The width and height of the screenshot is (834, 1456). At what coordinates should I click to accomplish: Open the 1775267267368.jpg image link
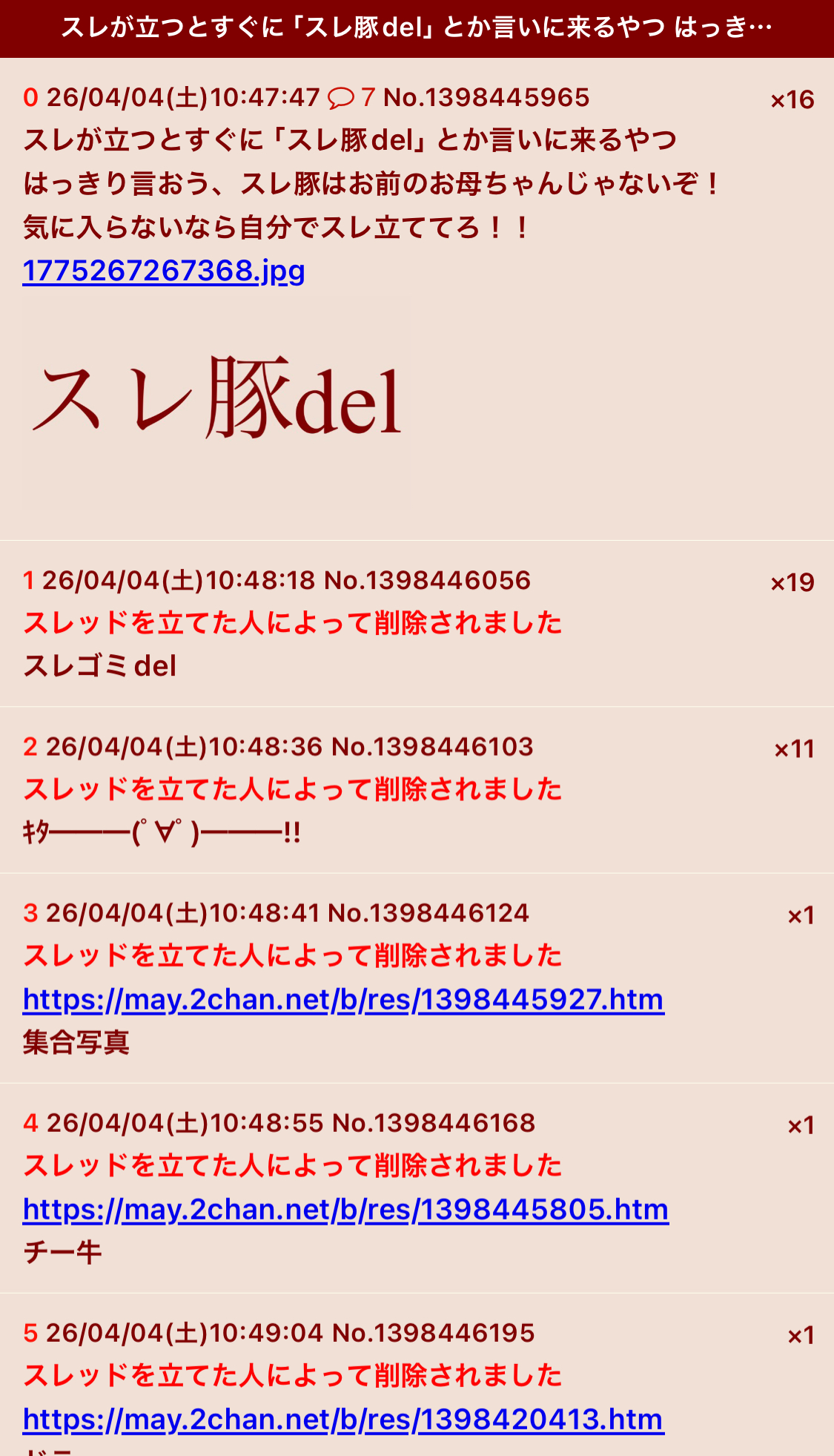point(164,271)
